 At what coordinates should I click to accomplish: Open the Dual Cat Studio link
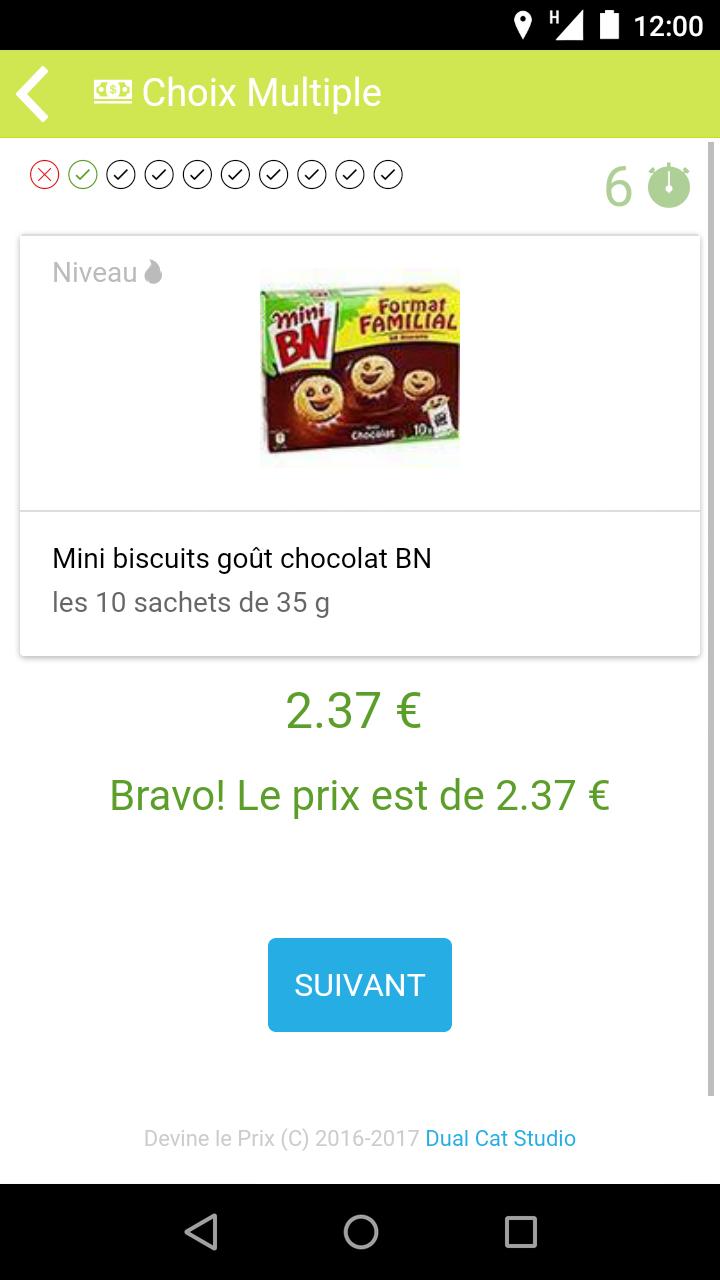tap(499, 1138)
